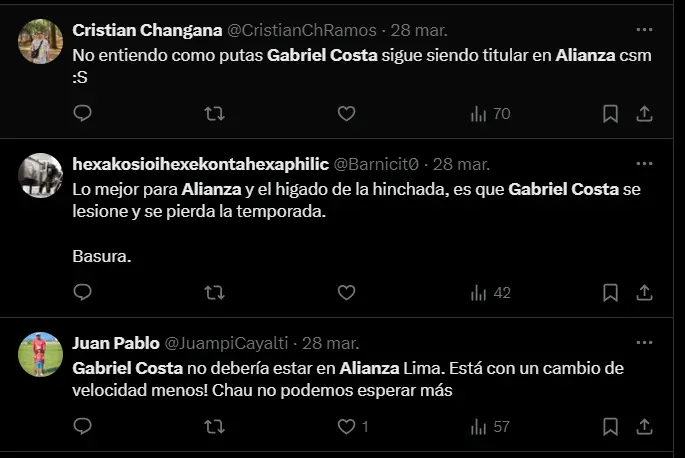Share Cristian Changana's tweet
Screen dimensions: 685x458
[645, 114]
